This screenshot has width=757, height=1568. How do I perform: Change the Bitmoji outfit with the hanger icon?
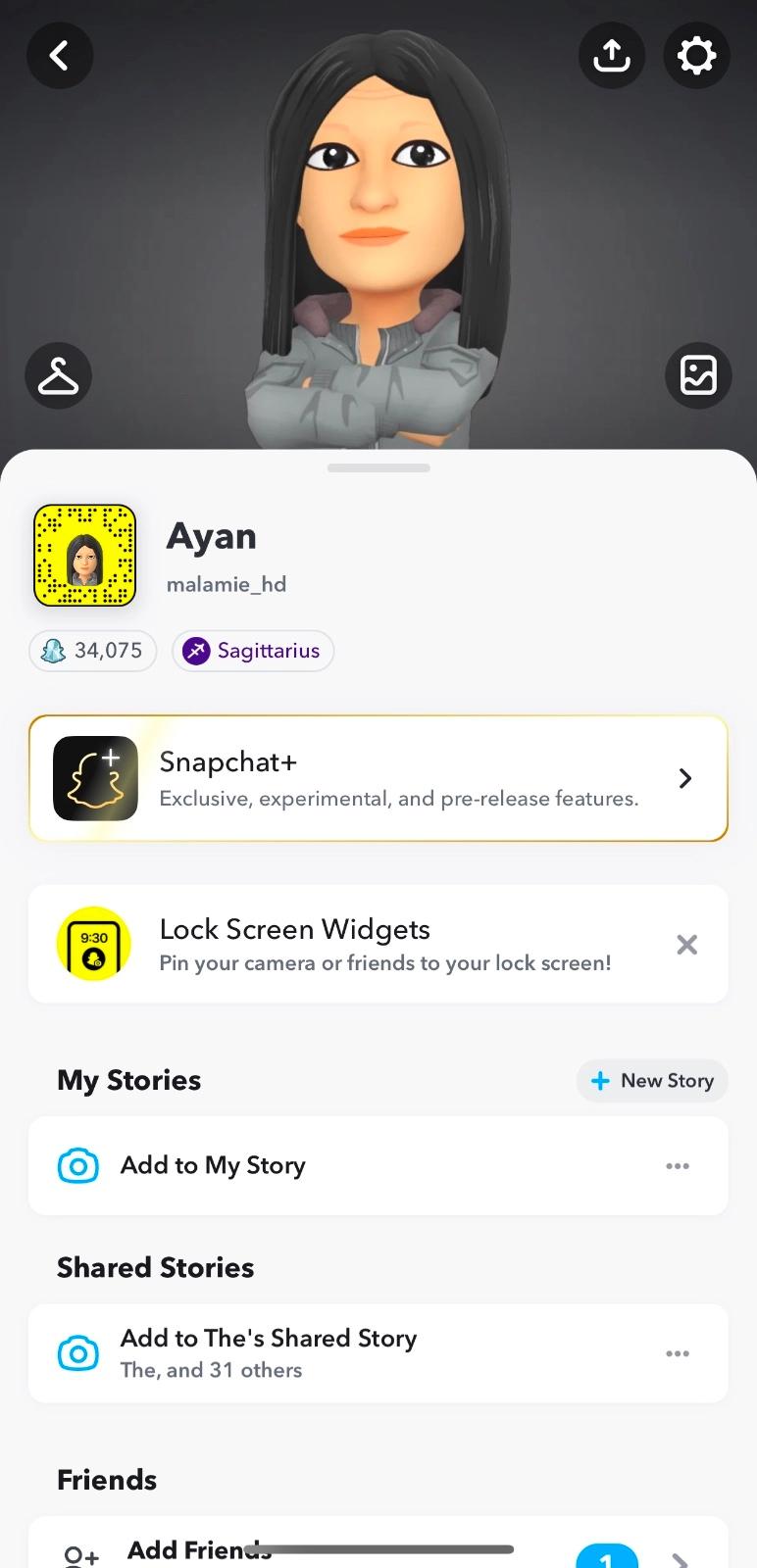click(x=58, y=375)
